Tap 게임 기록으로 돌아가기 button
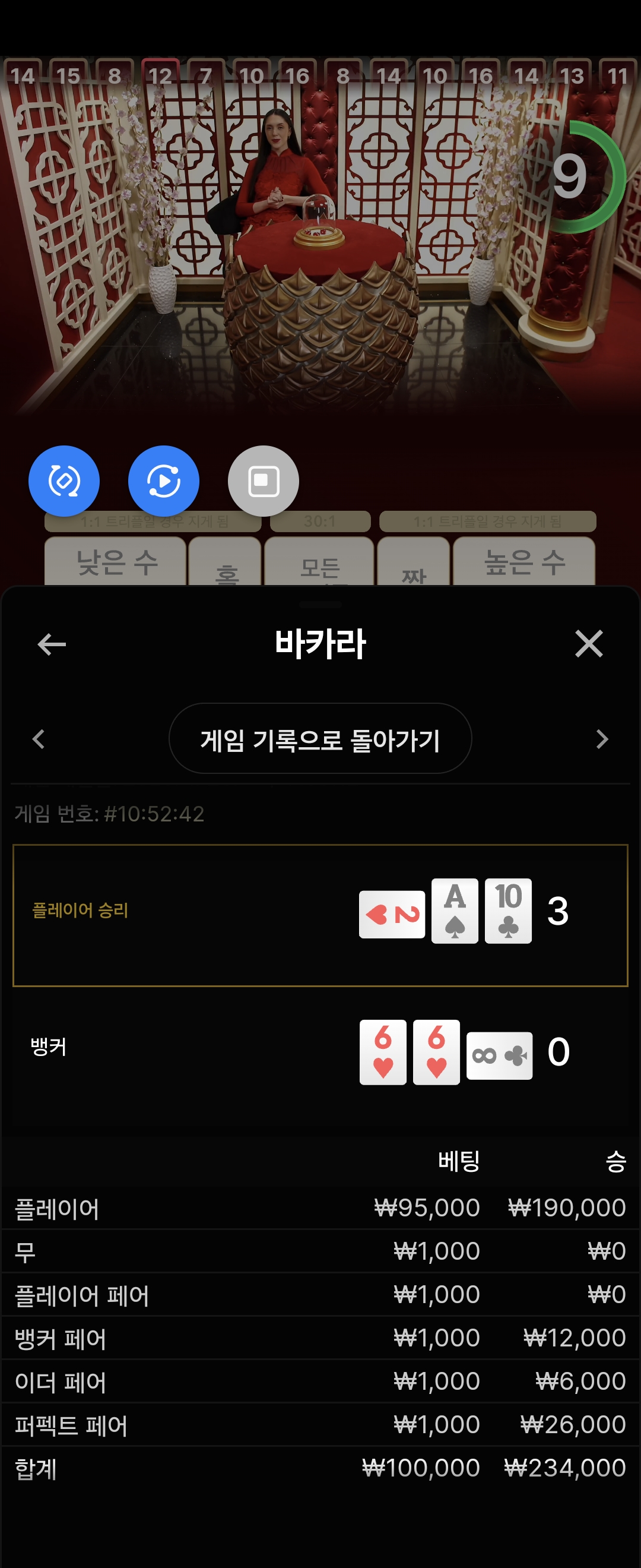This screenshot has width=641, height=1568. coord(320,739)
